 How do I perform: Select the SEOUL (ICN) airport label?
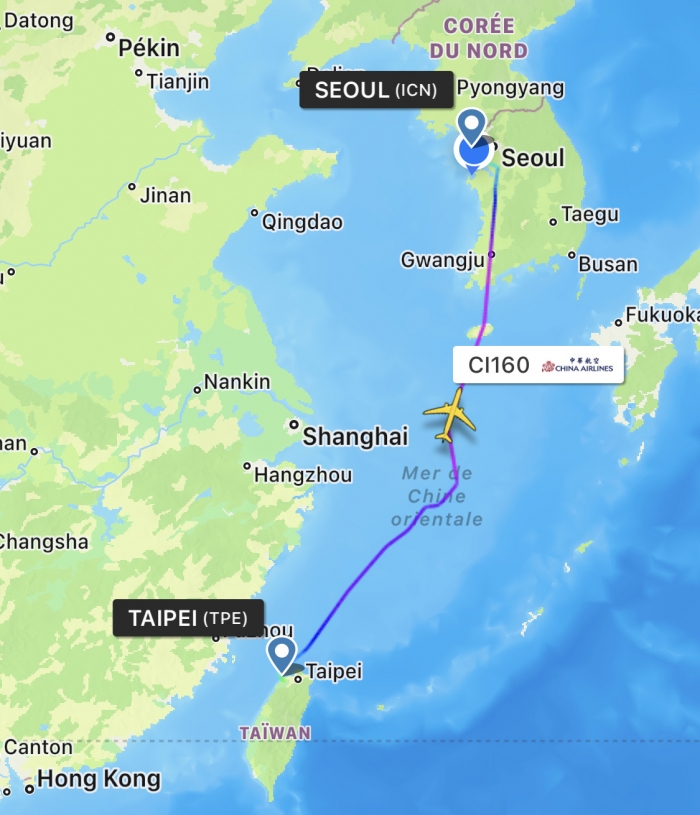[376, 91]
